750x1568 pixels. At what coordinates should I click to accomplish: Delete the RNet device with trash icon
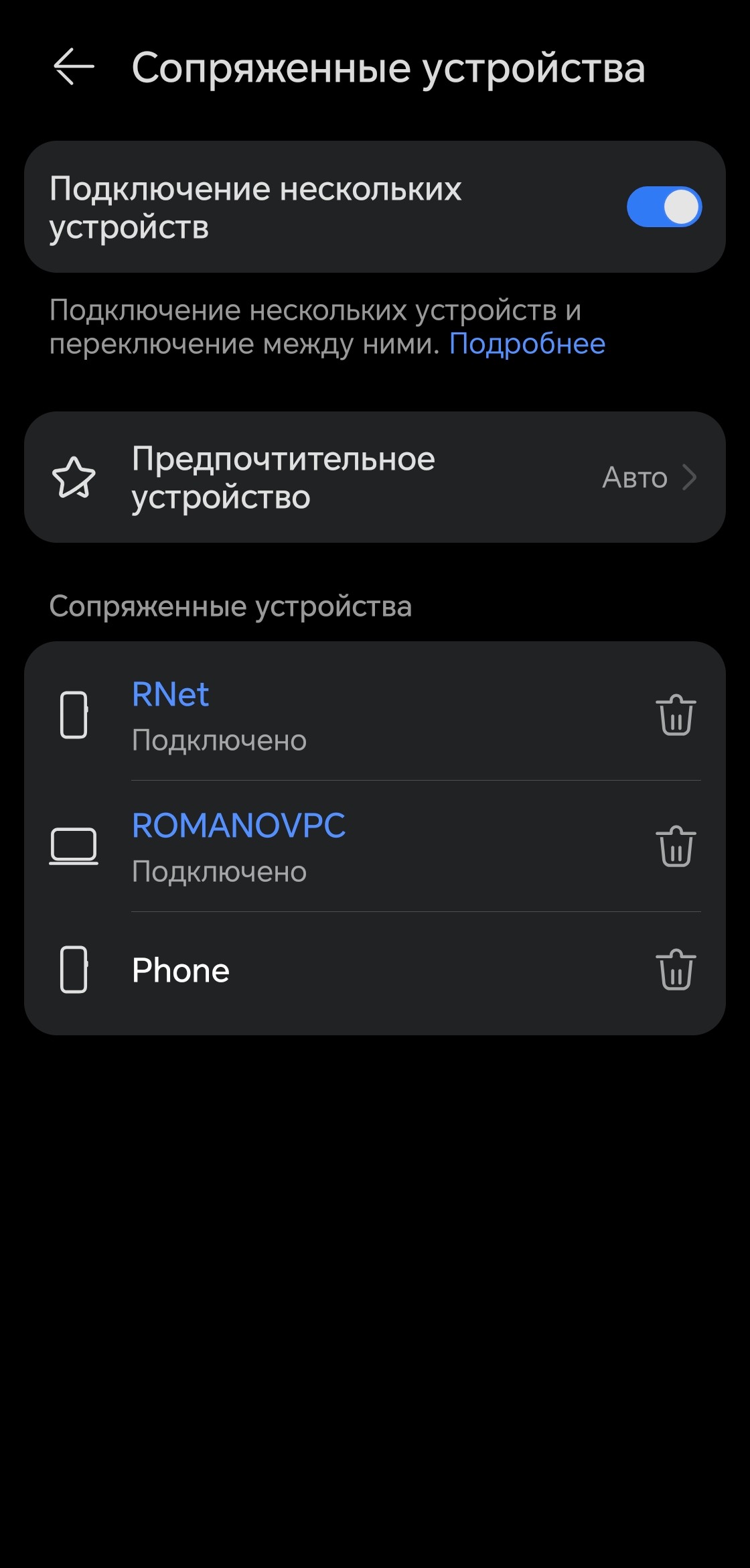tap(676, 715)
